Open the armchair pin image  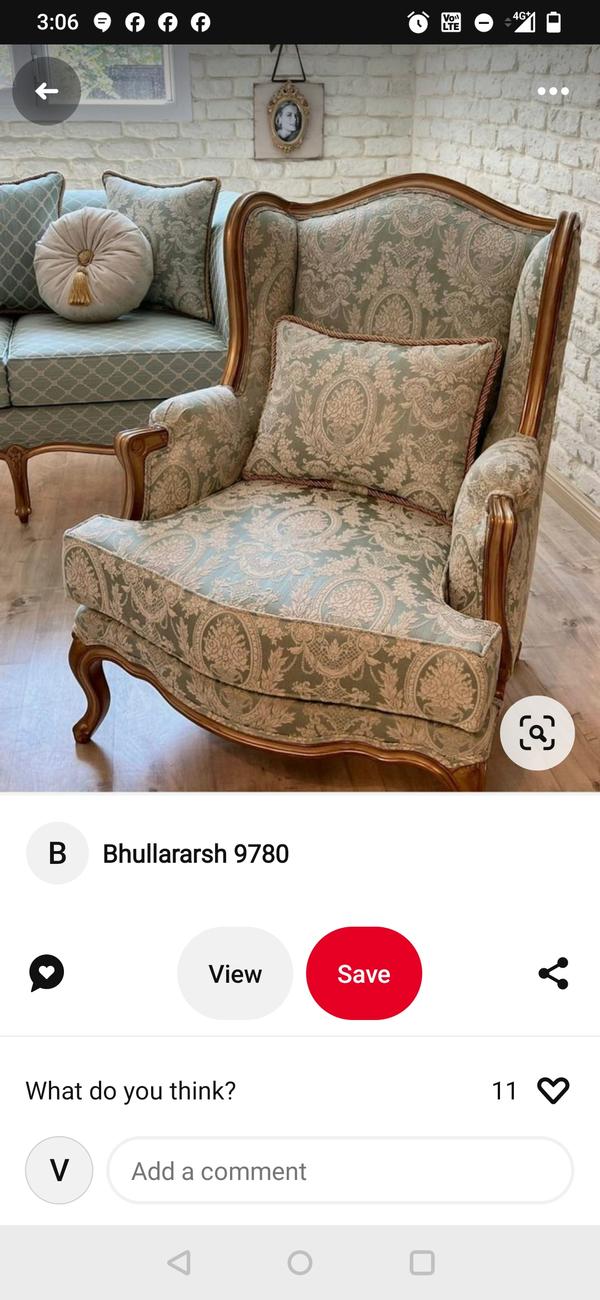click(300, 450)
